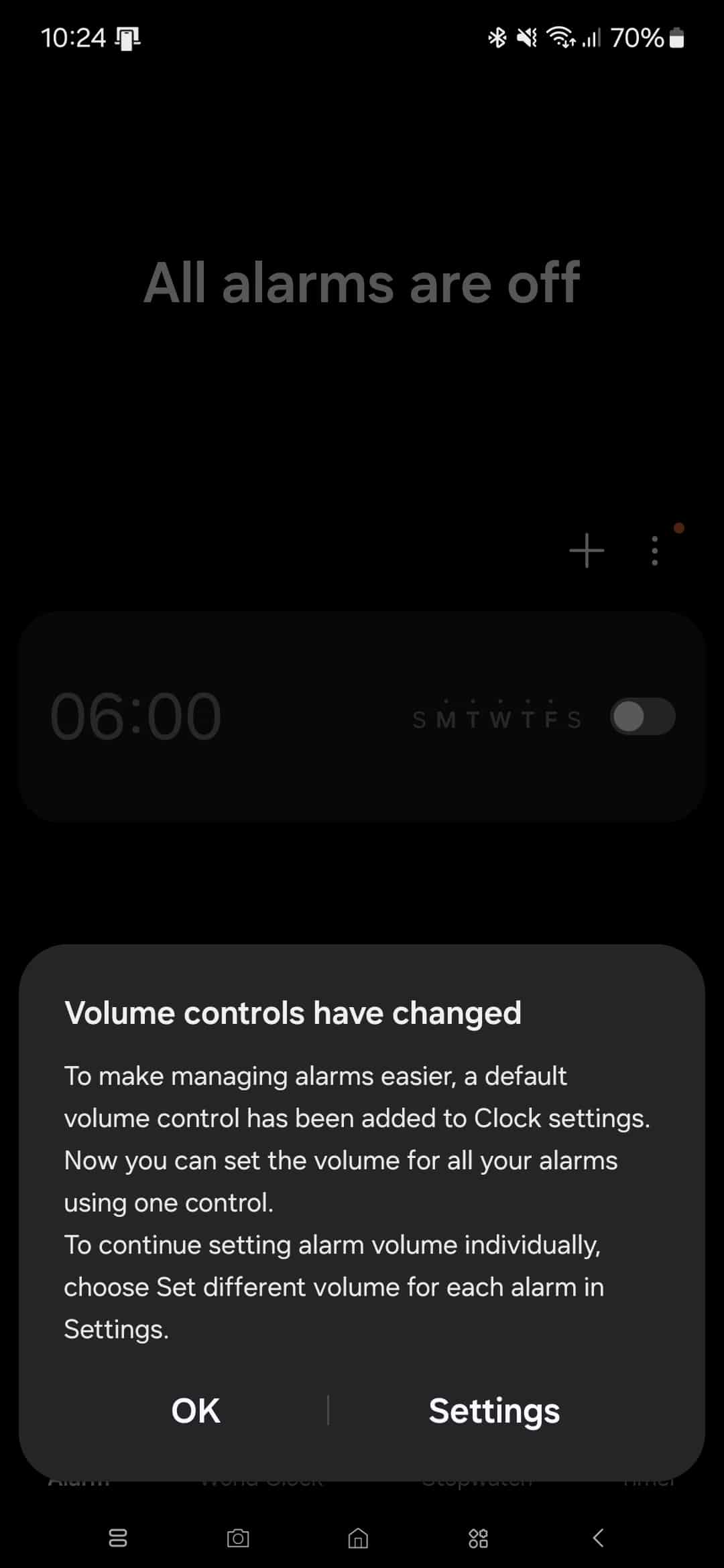Toggle the 06:00 alarm switch
The width and height of the screenshot is (724, 1568).
tap(642, 716)
